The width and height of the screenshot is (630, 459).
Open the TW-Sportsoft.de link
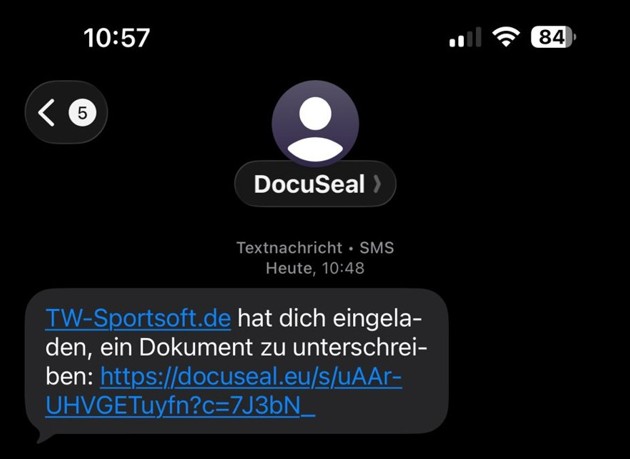pos(138,319)
